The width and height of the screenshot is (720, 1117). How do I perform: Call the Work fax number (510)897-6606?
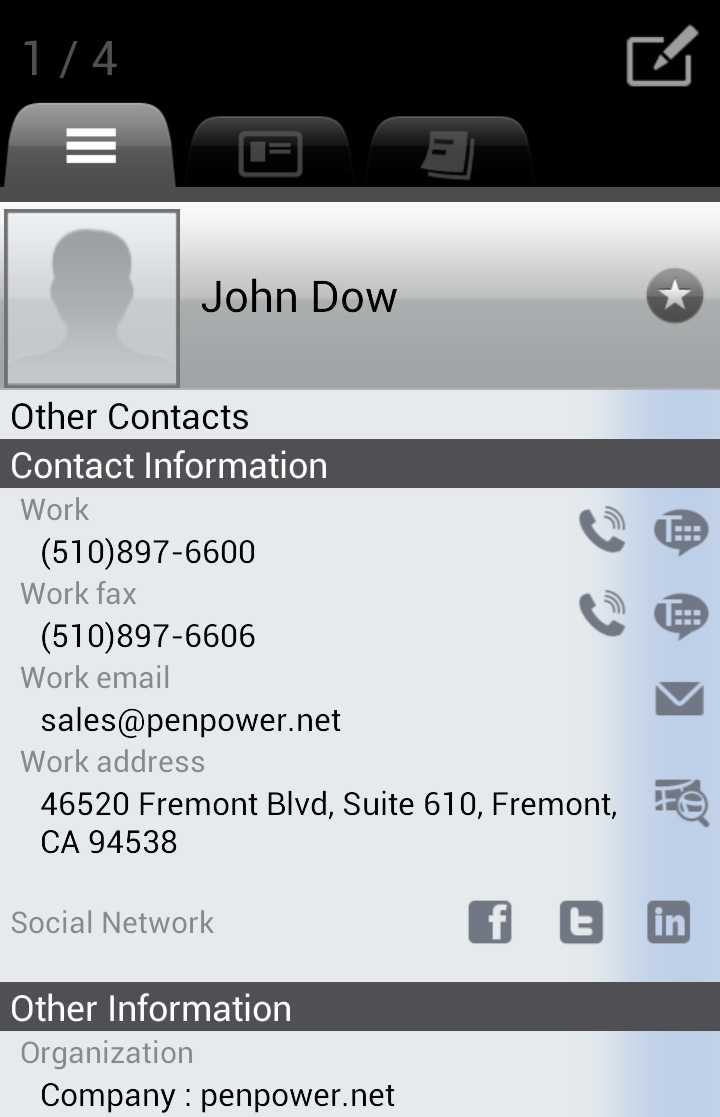(602, 615)
